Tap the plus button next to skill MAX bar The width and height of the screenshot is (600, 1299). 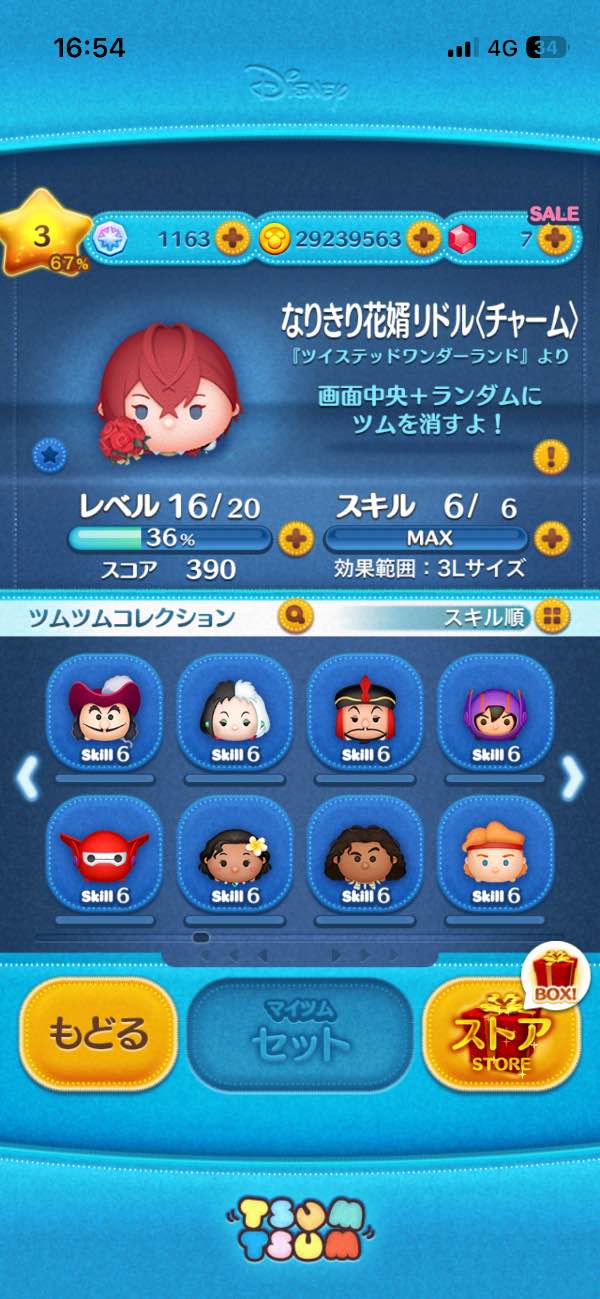pyautogui.click(x=551, y=539)
